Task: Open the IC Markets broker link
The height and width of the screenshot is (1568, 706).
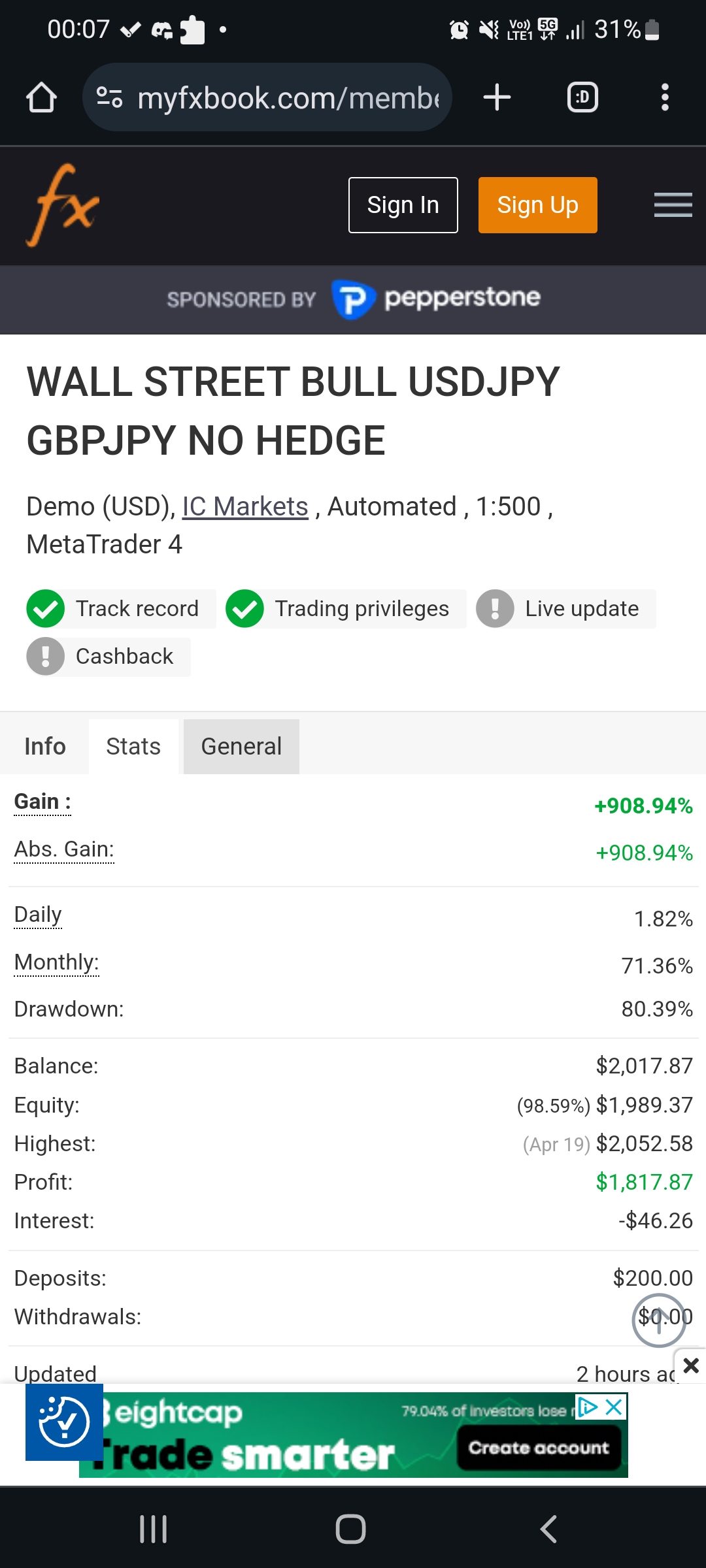Action: 245,507
